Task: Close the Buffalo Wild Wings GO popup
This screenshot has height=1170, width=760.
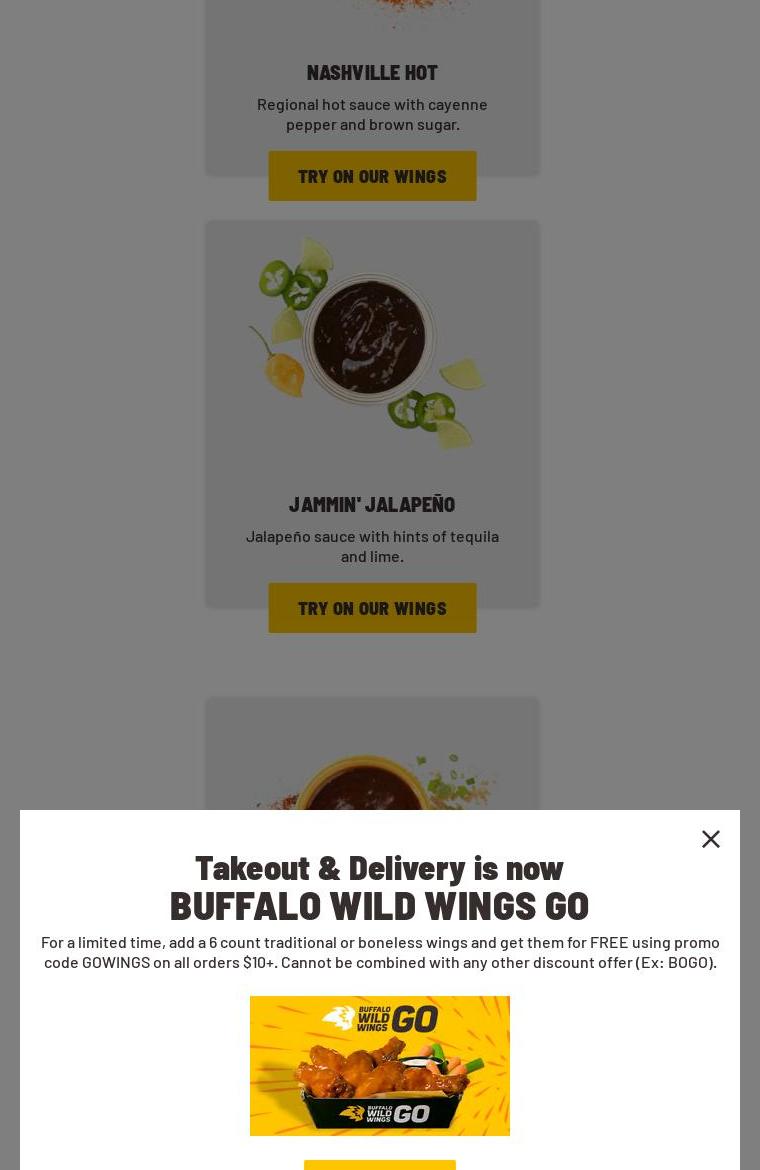Action: click(711, 839)
